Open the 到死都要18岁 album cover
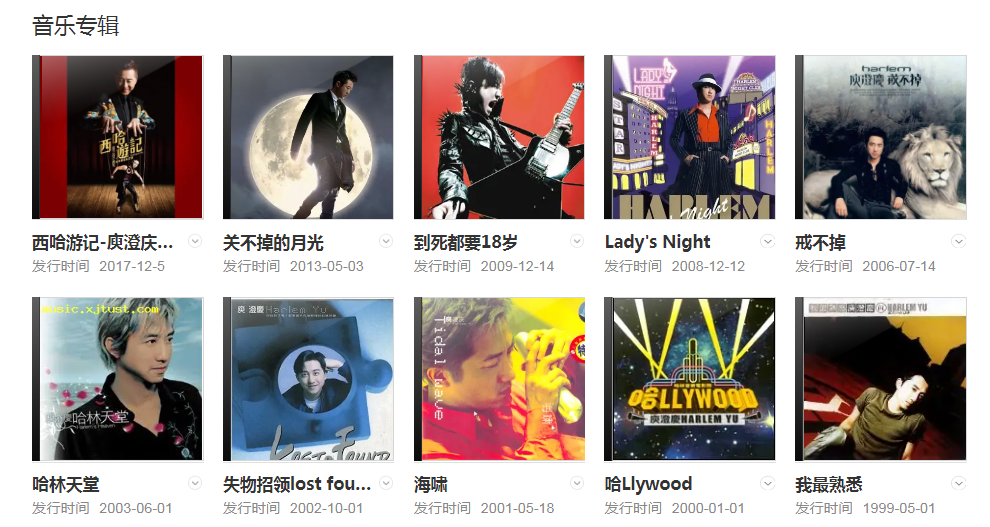This screenshot has height=527, width=990. click(499, 137)
